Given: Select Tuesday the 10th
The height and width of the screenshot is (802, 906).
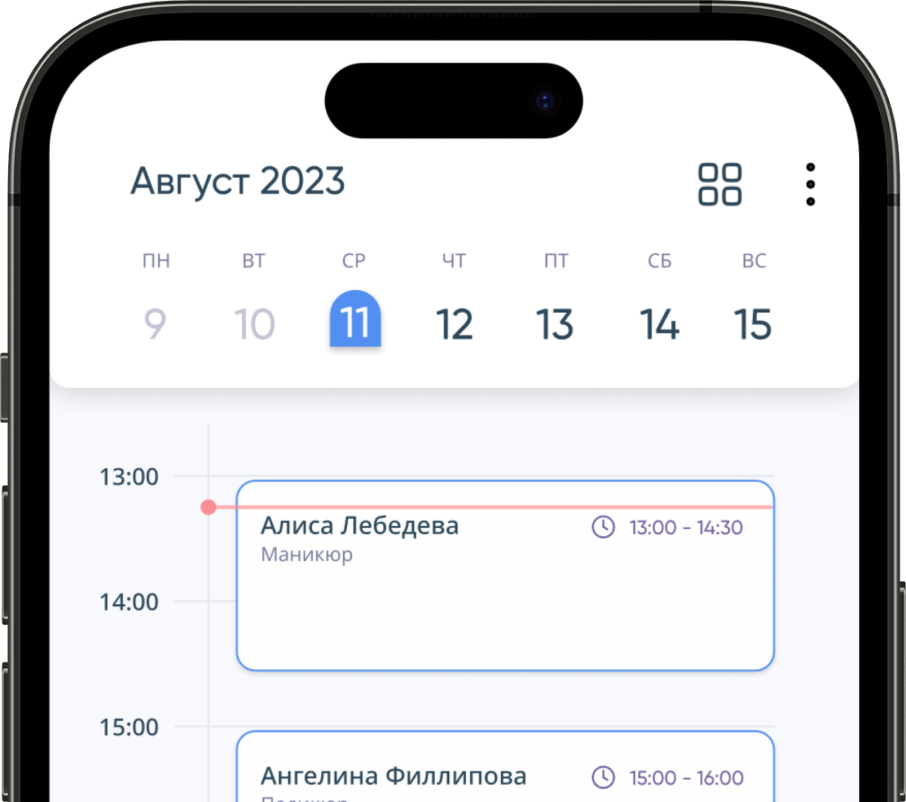Looking at the screenshot, I should click(x=254, y=324).
